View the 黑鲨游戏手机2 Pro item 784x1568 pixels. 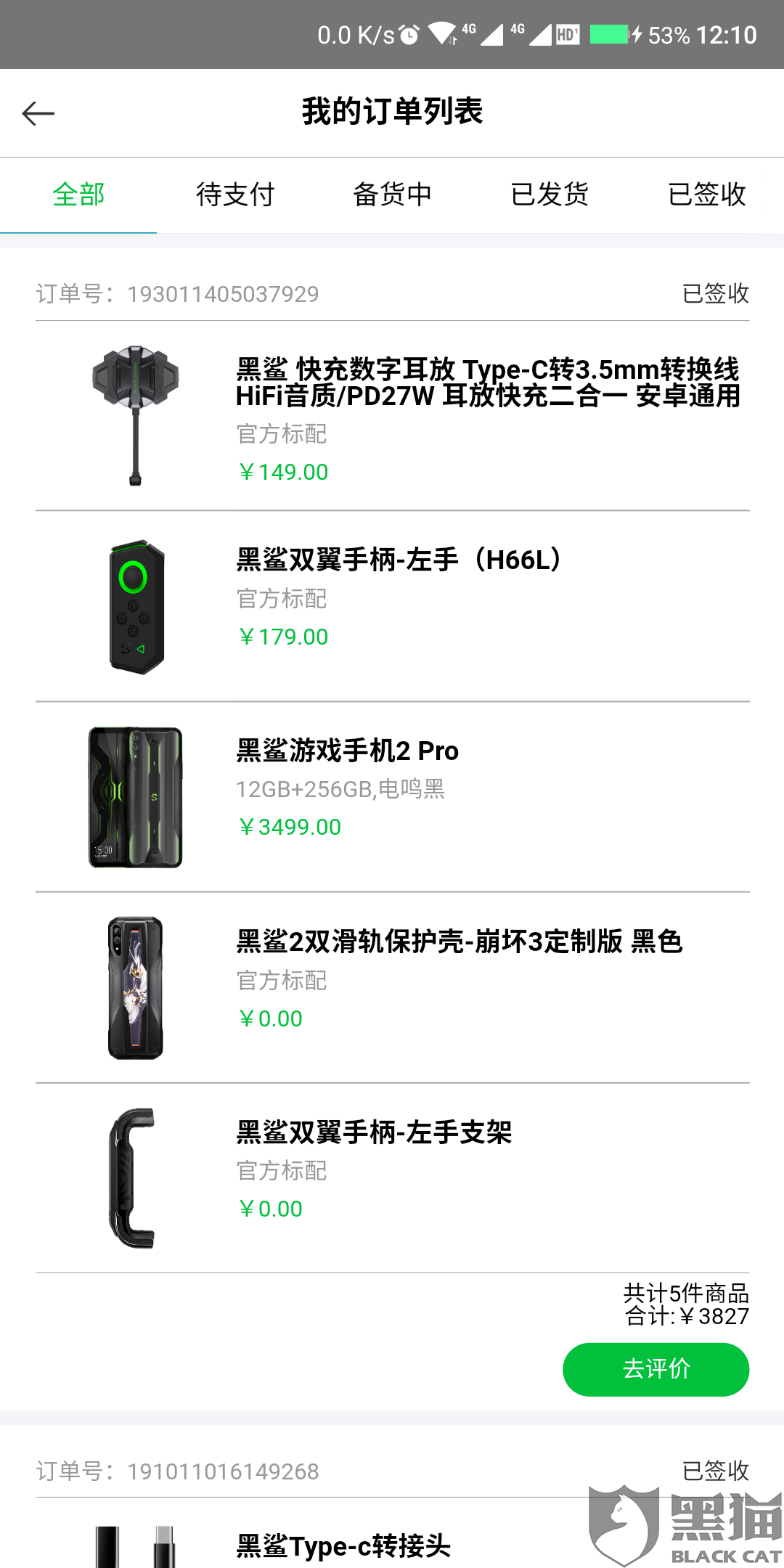(x=348, y=751)
